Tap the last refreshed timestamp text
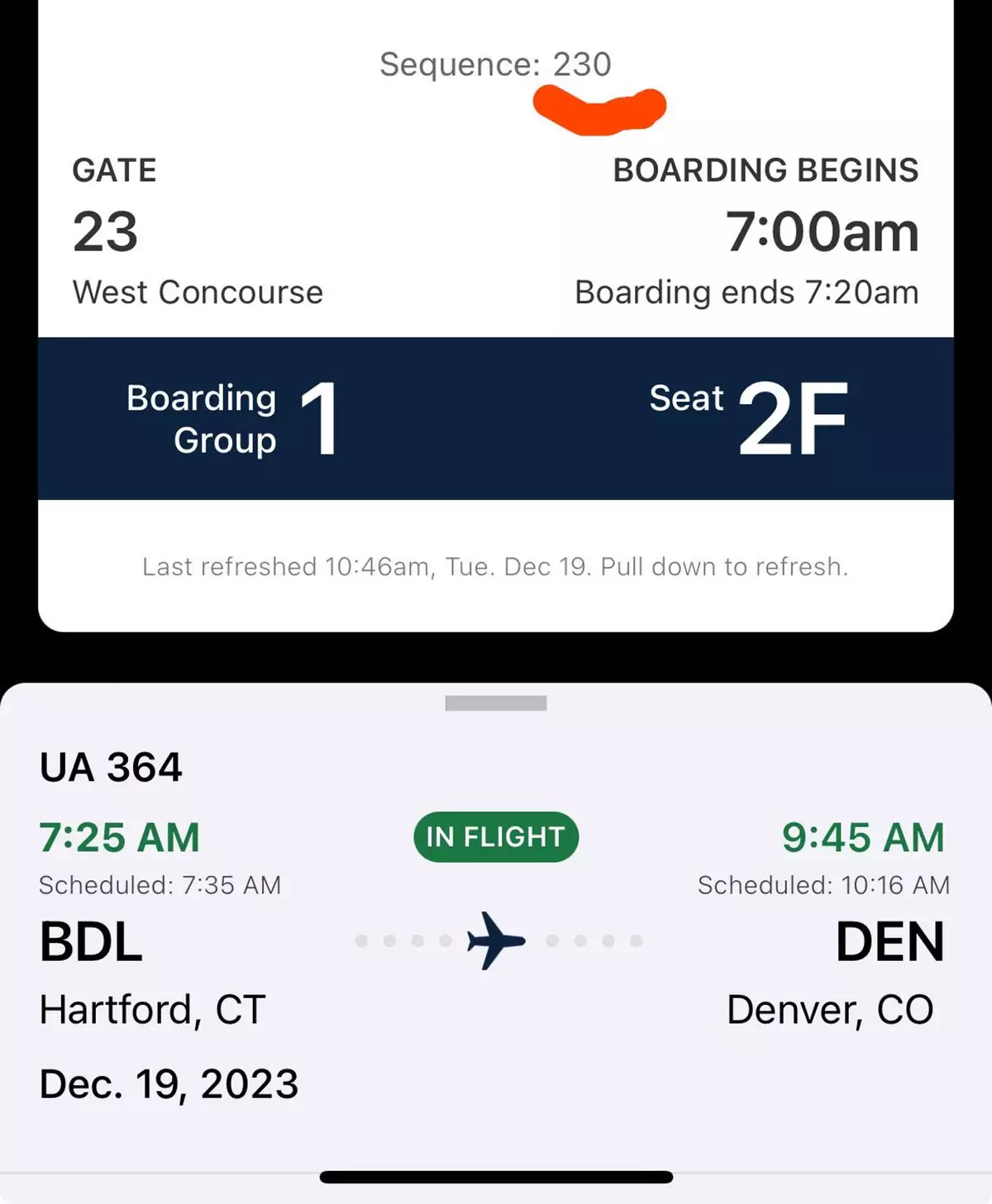The image size is (992, 1204). [x=494, y=567]
